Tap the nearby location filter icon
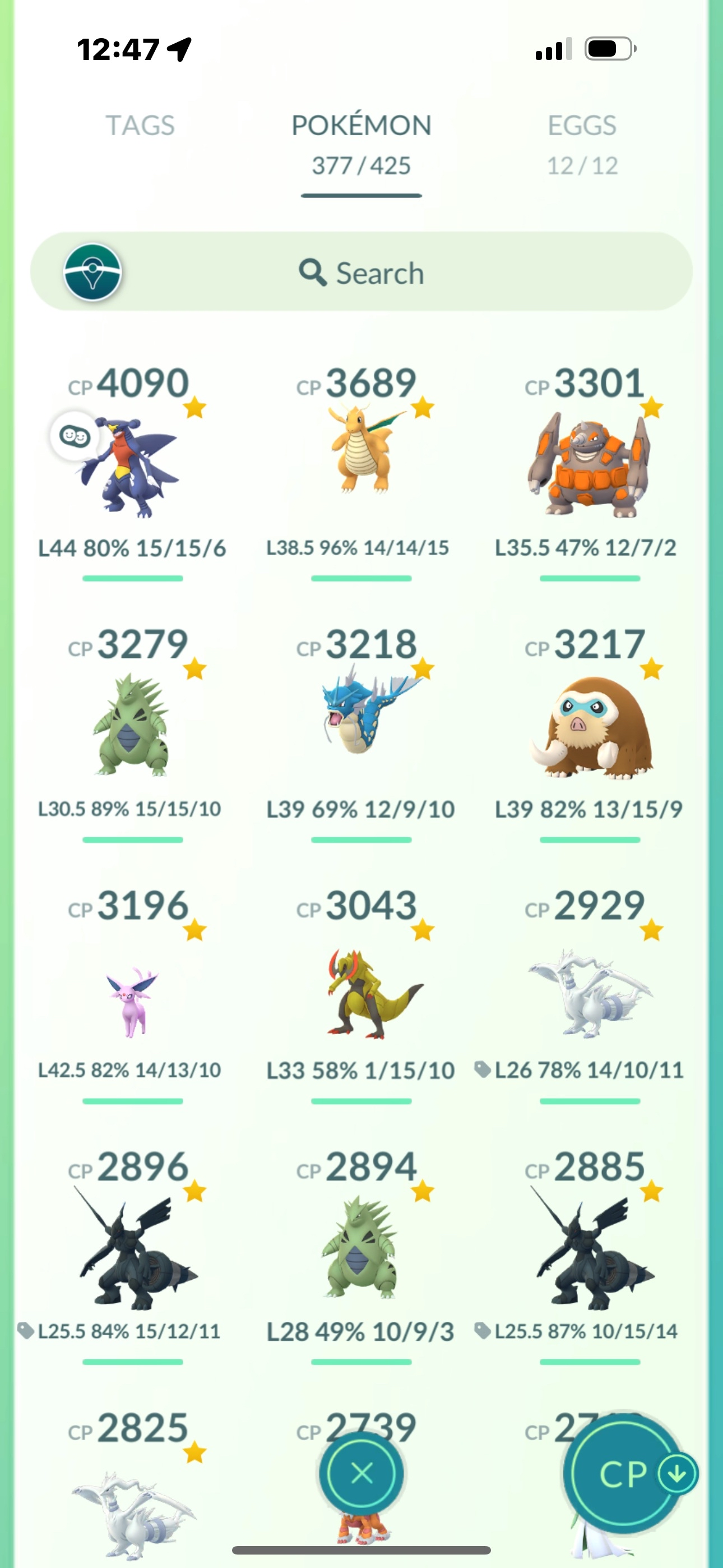 coord(92,273)
